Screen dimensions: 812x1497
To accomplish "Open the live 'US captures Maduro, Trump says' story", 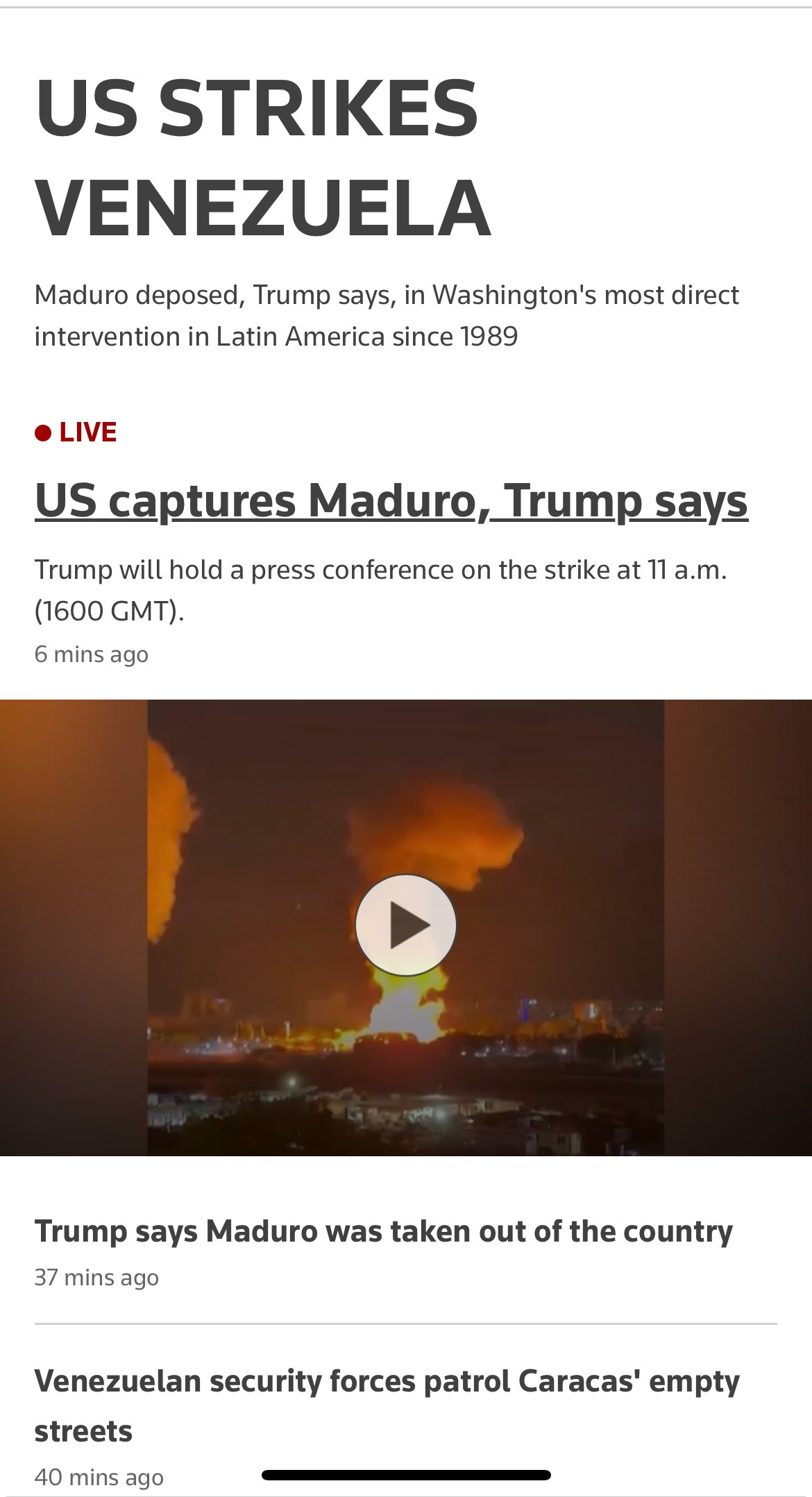I will (x=391, y=500).
